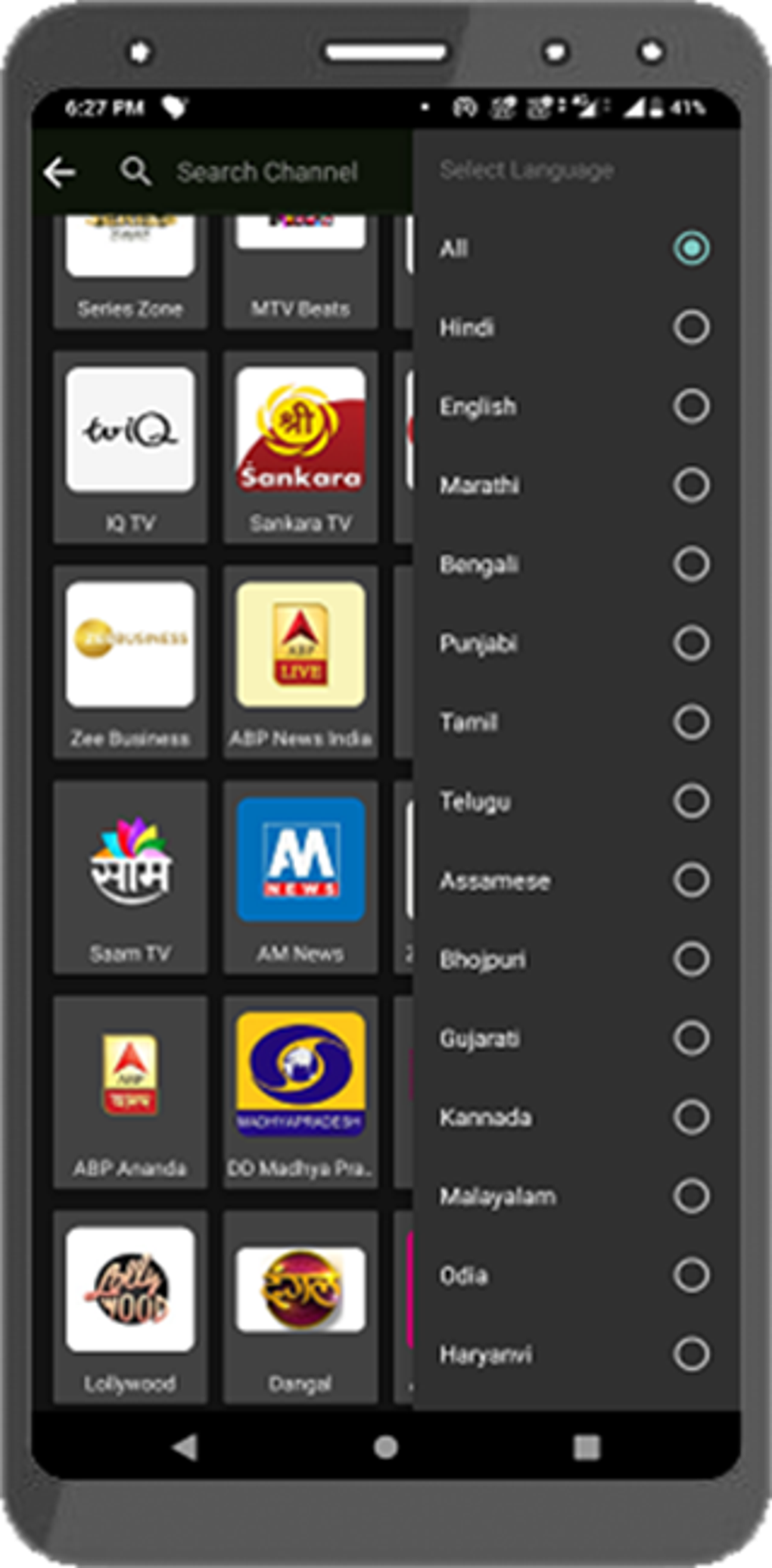Screen dimensions: 772x1568
Task: Select Hindi language option
Action: pyautogui.click(x=690, y=328)
